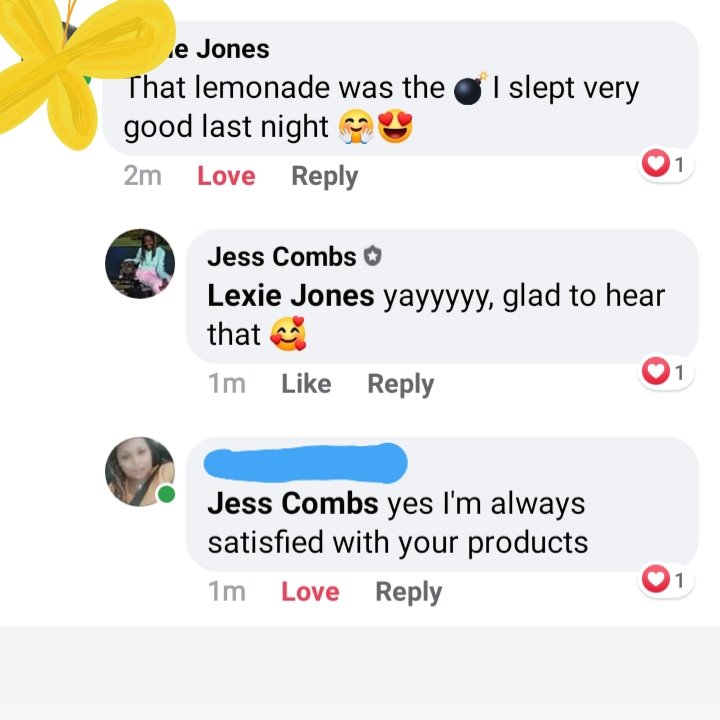The height and width of the screenshot is (720, 720).
Task: Like Jess Combs's 'glad to hear that' comment
Action: coord(306,384)
